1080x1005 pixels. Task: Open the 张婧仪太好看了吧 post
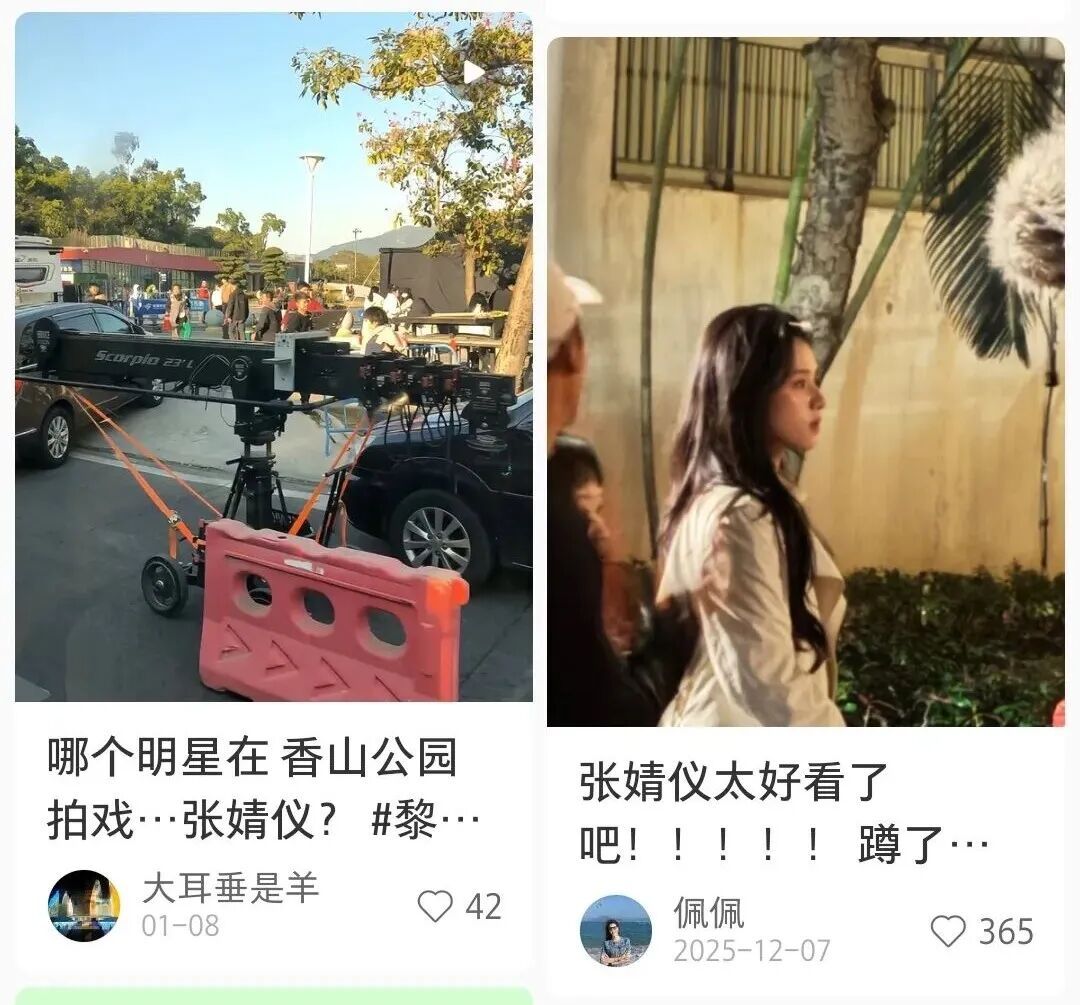click(x=805, y=382)
